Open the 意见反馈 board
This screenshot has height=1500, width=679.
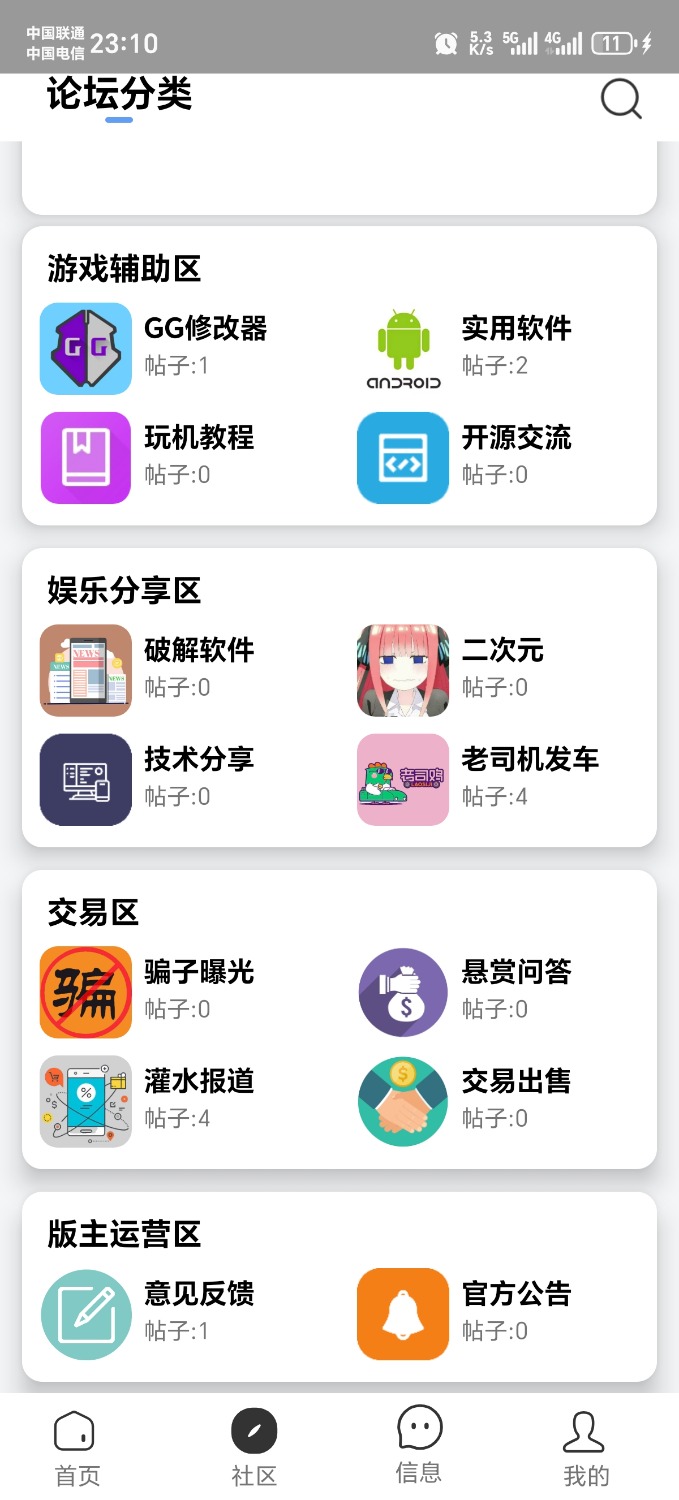[x=86, y=1314]
